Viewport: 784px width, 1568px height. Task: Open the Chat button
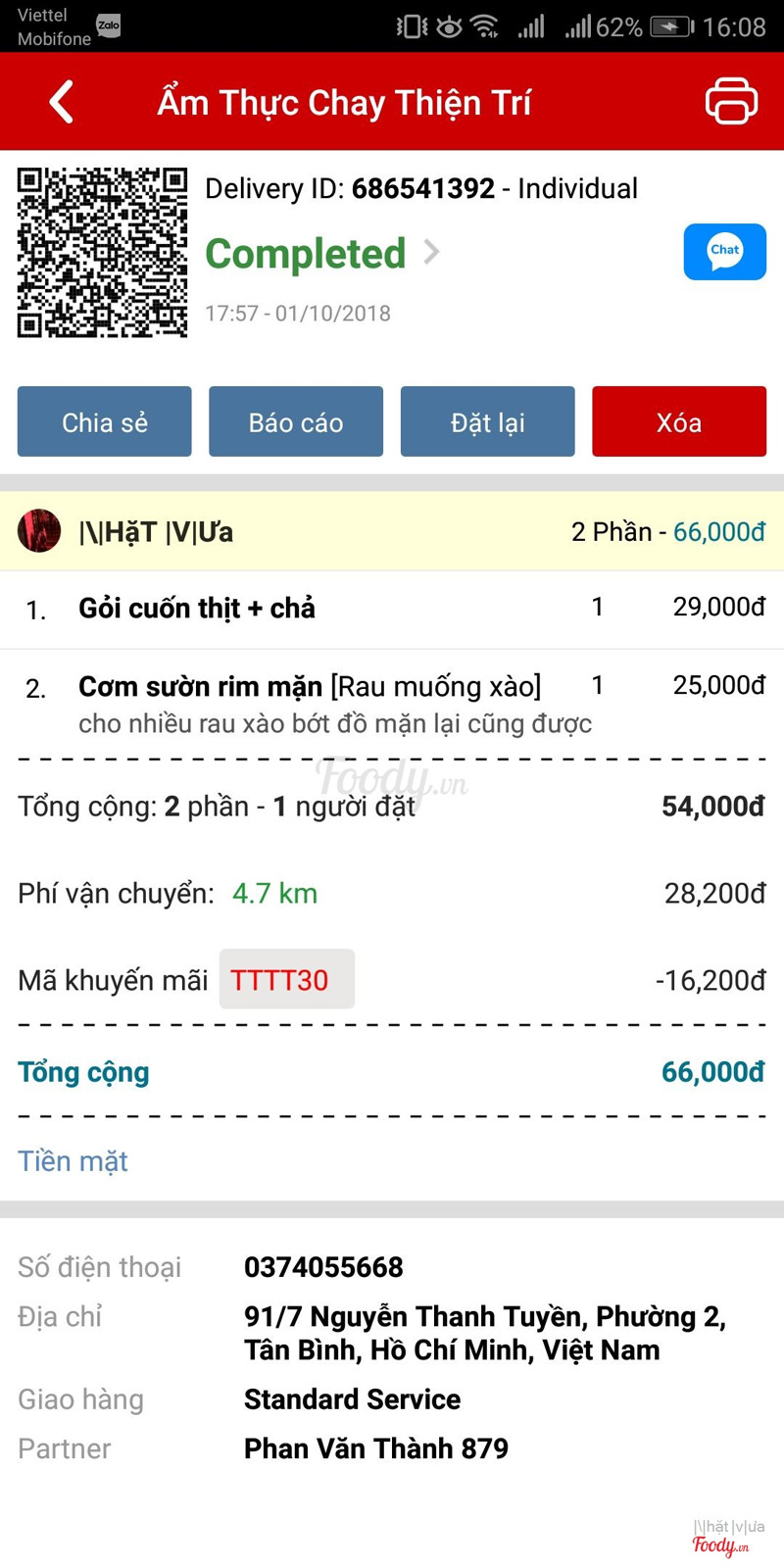pyautogui.click(x=724, y=252)
